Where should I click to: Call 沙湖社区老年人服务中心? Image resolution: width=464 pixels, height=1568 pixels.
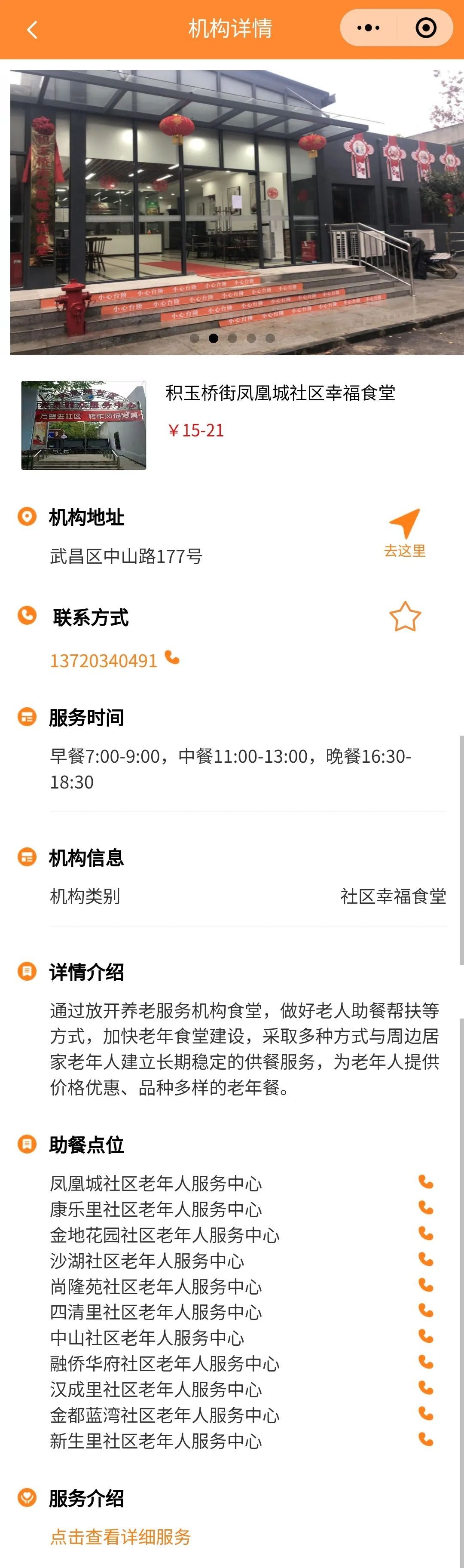(426, 1259)
